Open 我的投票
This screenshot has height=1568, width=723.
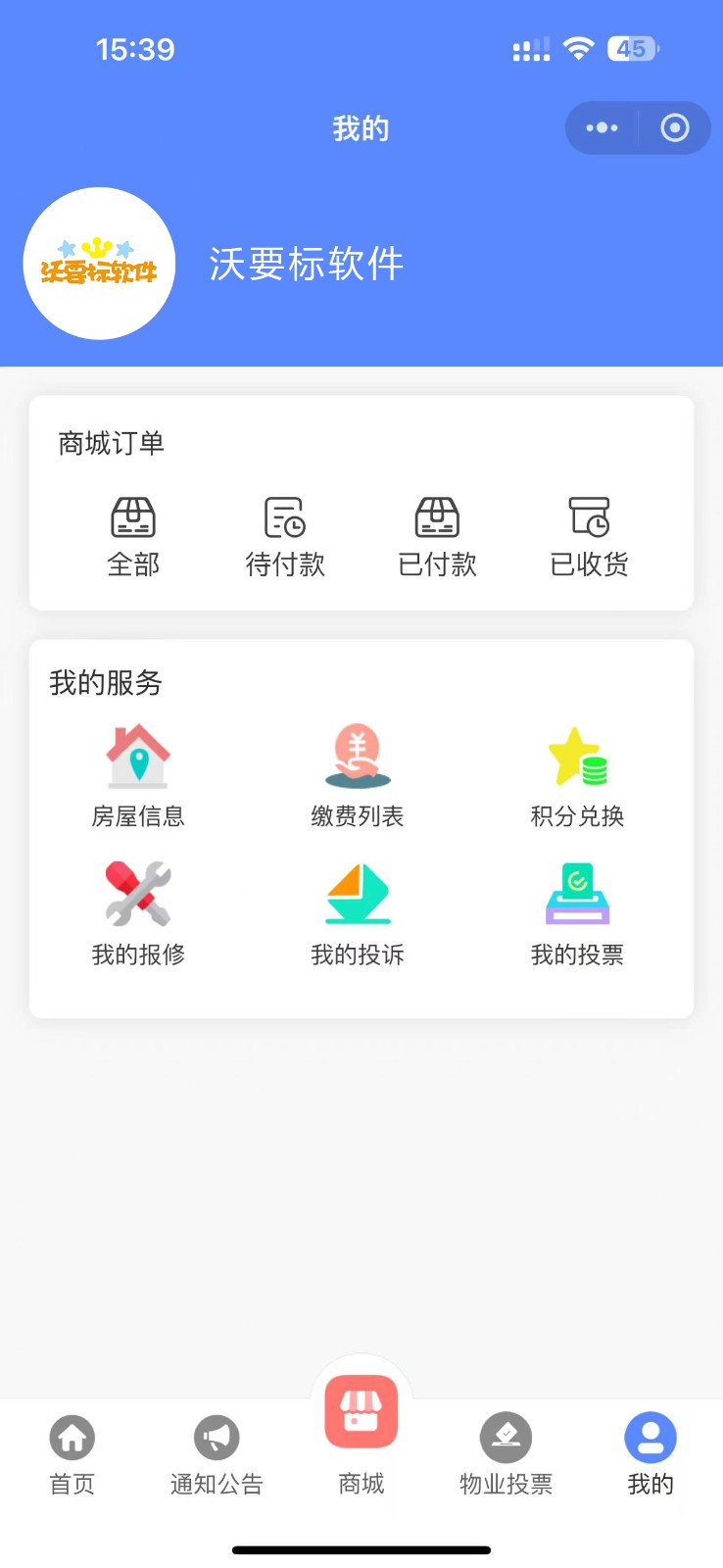pos(577,914)
